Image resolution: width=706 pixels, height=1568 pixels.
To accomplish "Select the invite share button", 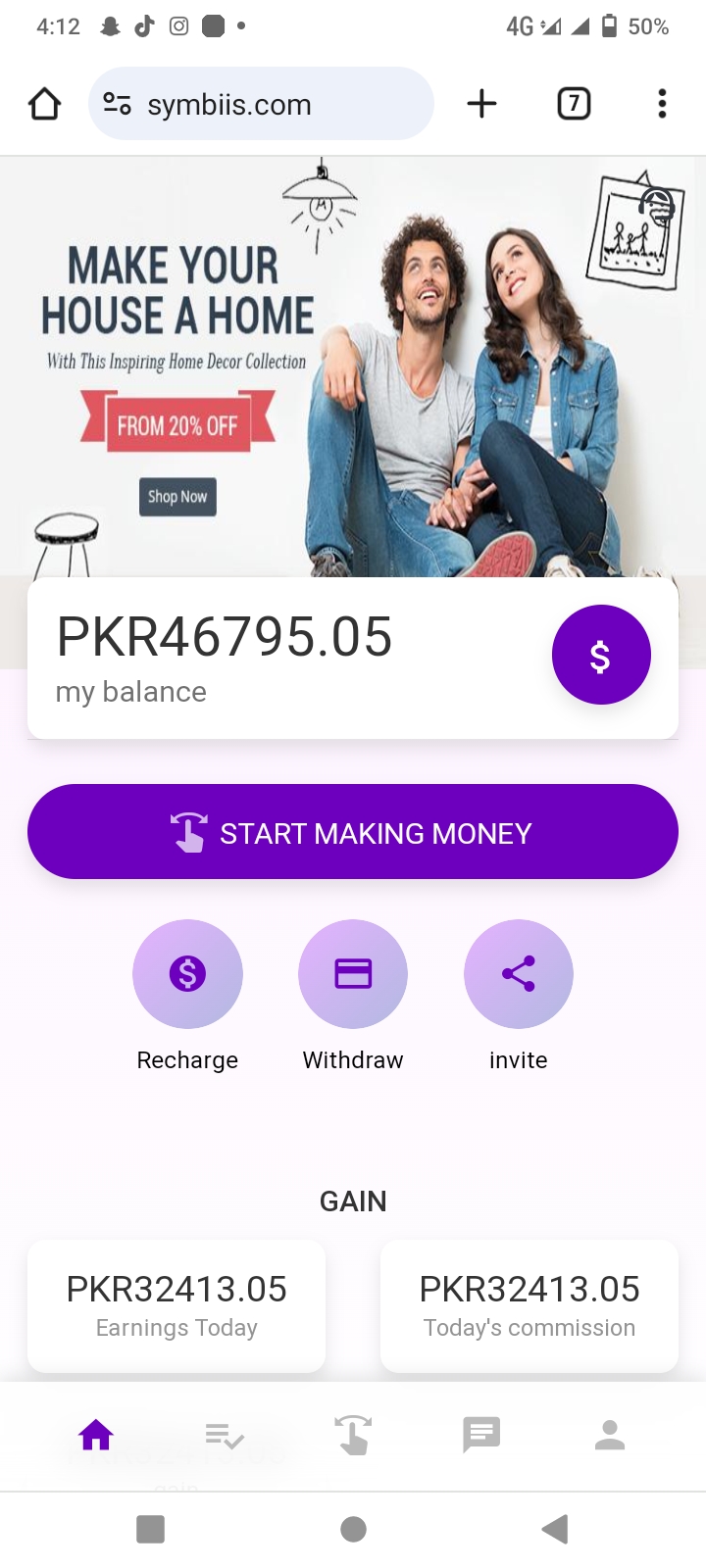I will [x=519, y=974].
